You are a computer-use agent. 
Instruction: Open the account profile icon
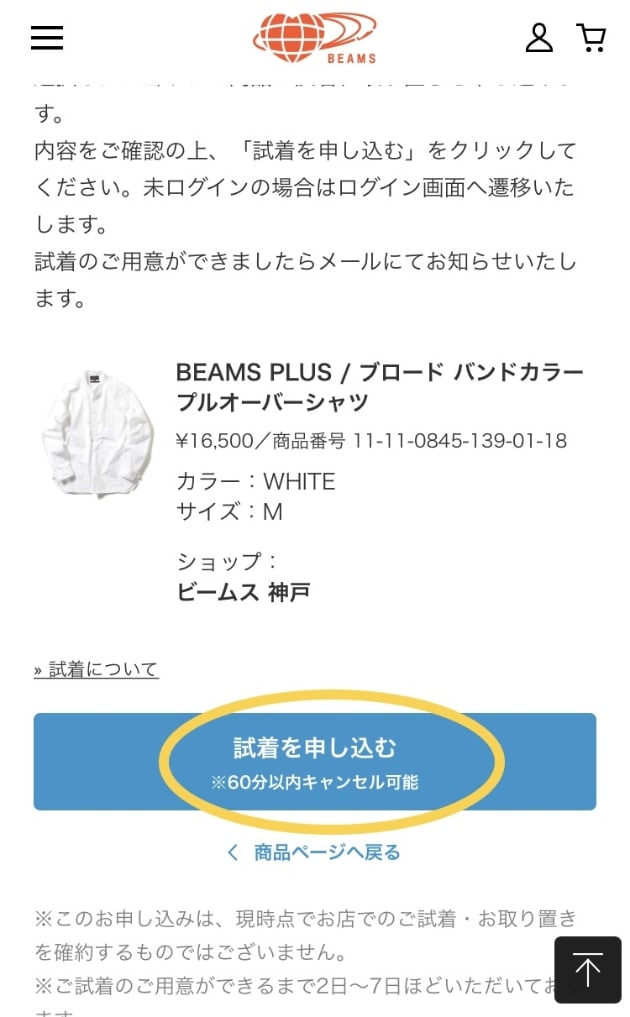coord(539,38)
